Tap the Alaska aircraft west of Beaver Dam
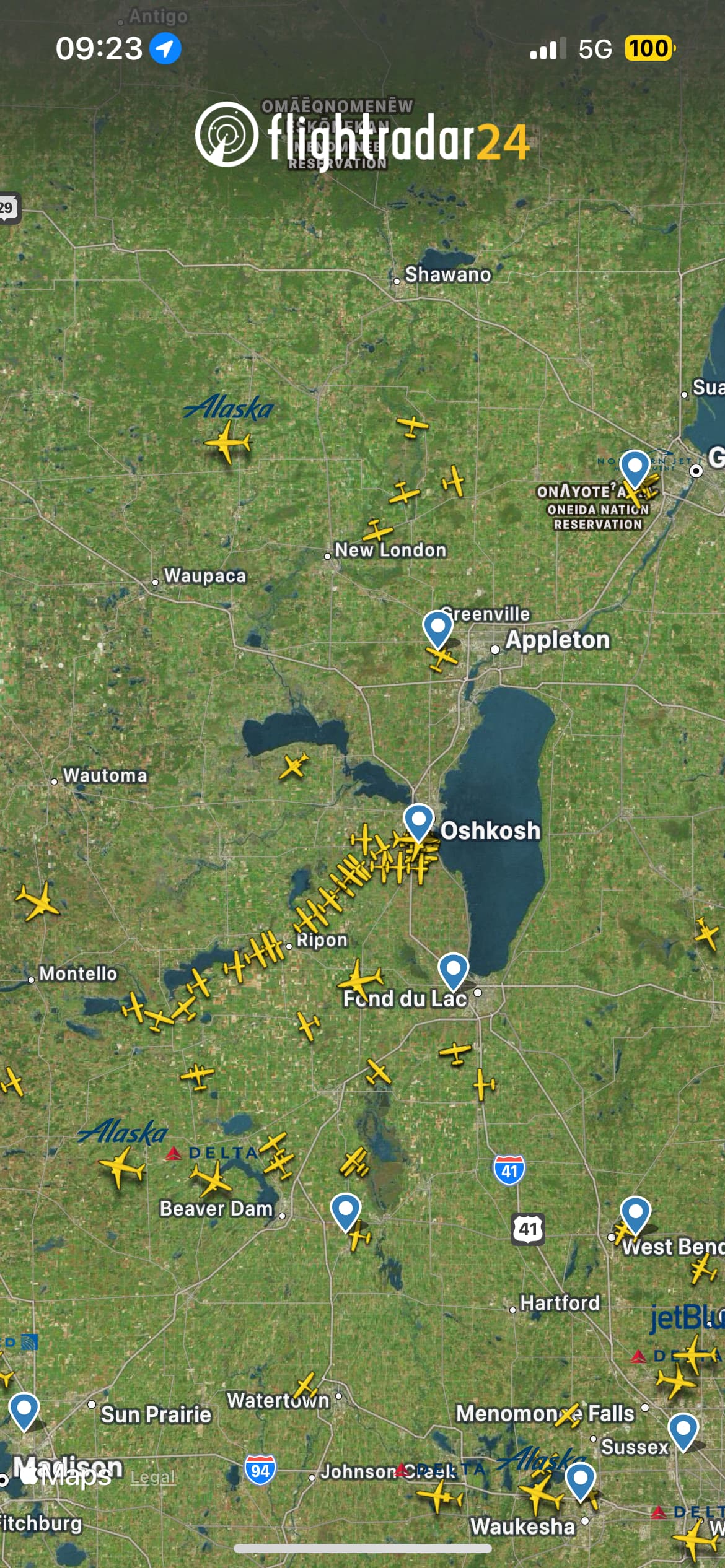This screenshot has width=725, height=1568. [x=123, y=1167]
